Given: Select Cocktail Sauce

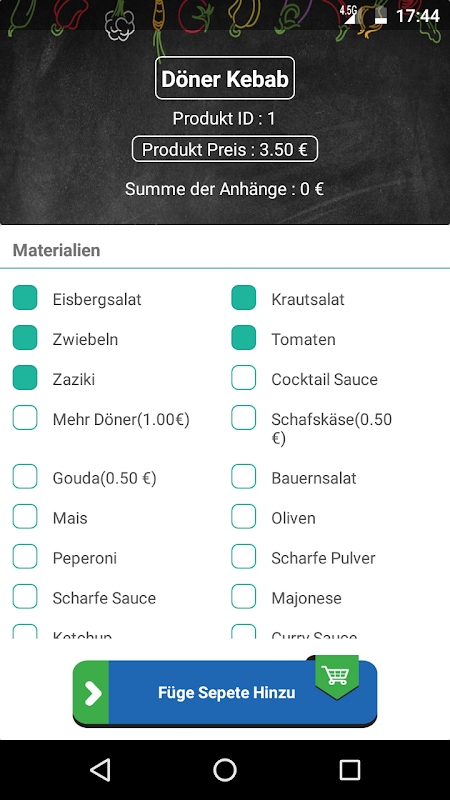Looking at the screenshot, I should click(x=243, y=378).
